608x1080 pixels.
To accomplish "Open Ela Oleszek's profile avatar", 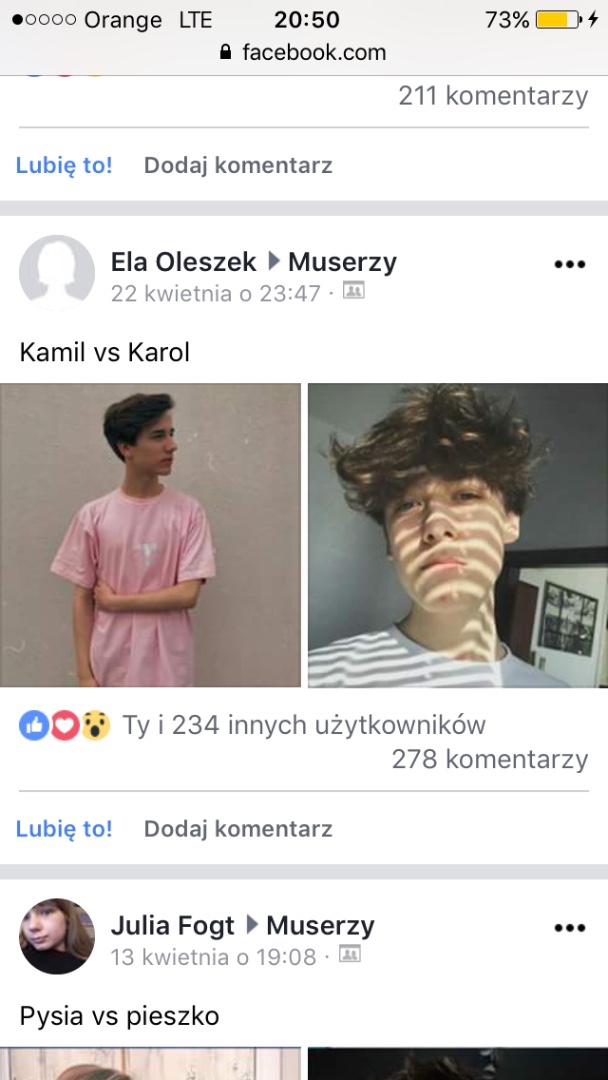I will point(56,273).
